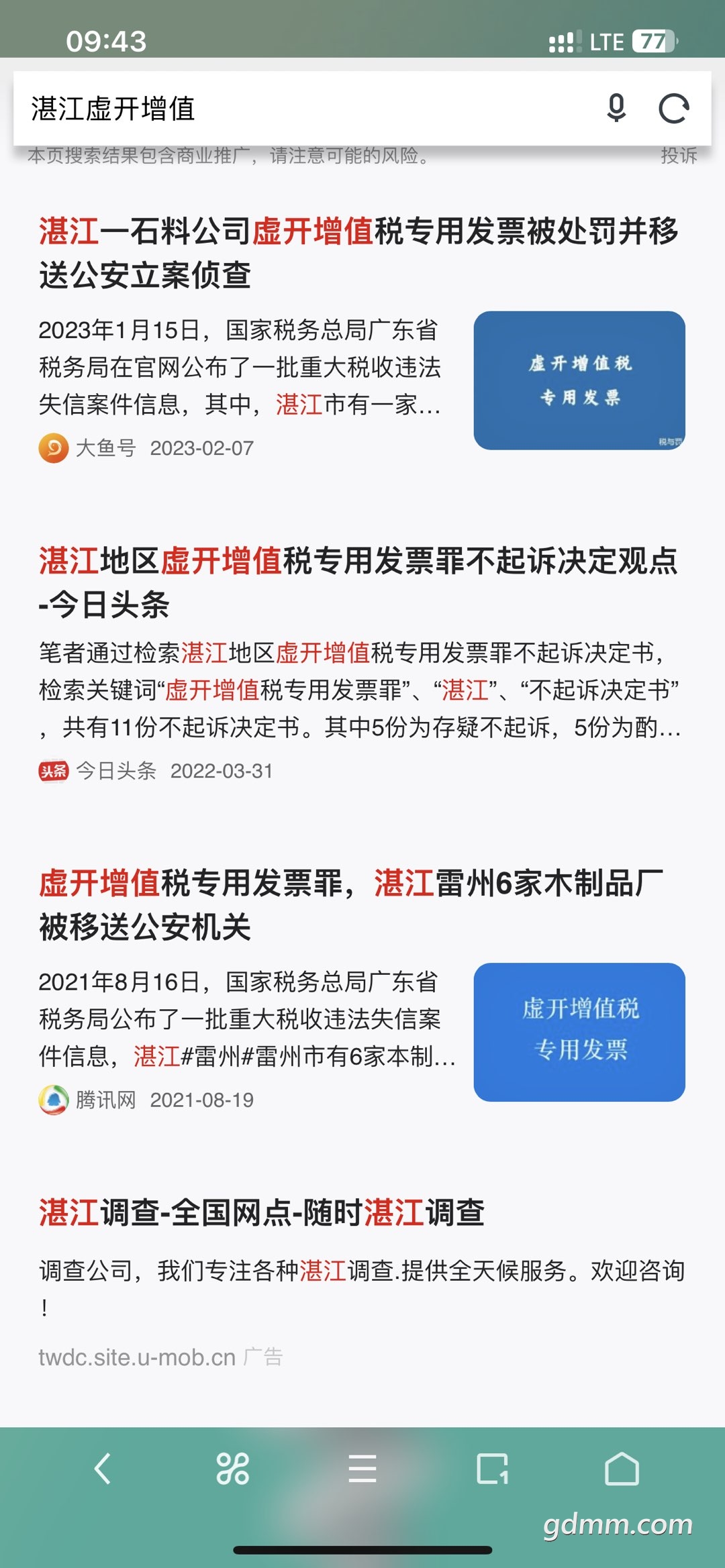This screenshot has width=725, height=1568.
Task: Reload the page with the refresh icon
Action: (673, 109)
